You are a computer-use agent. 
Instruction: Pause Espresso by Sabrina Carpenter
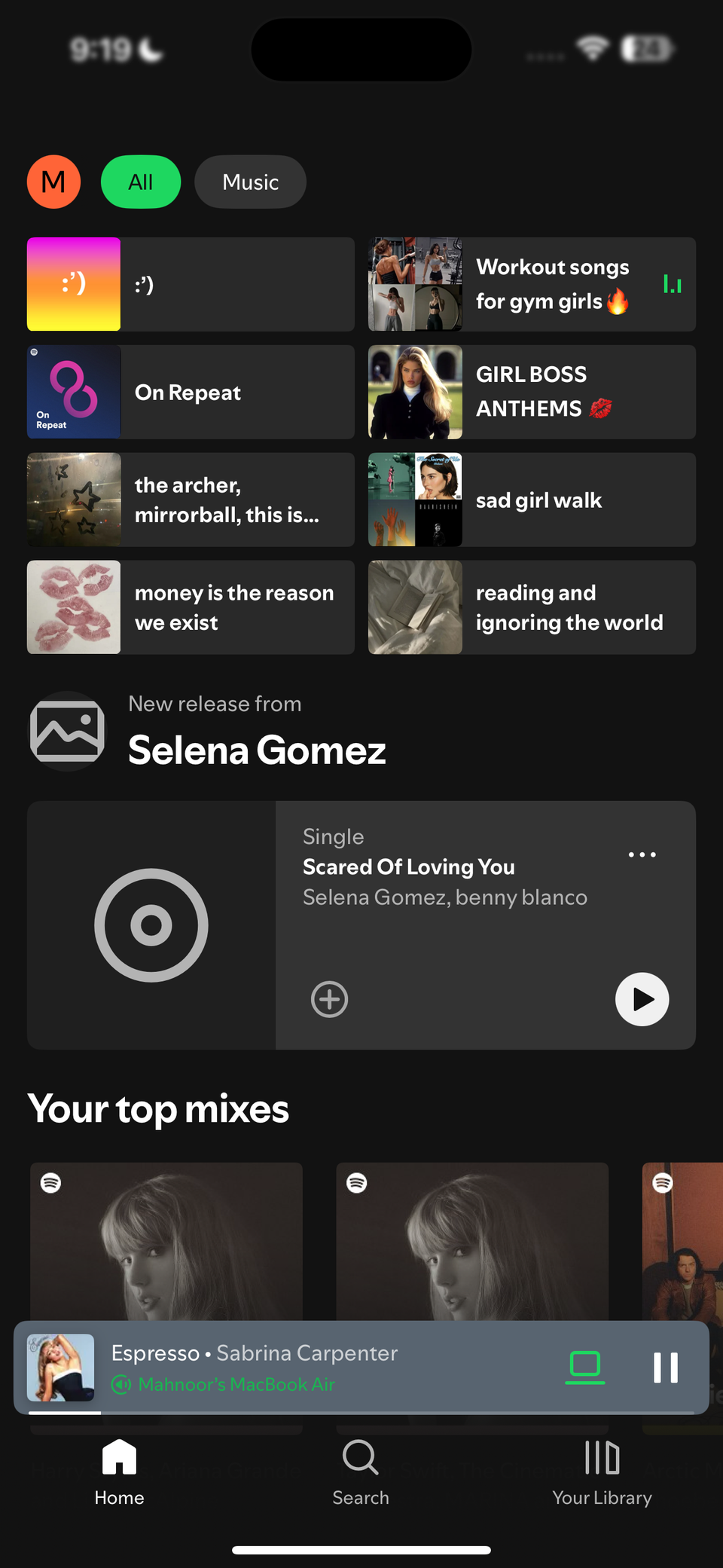tap(666, 1369)
